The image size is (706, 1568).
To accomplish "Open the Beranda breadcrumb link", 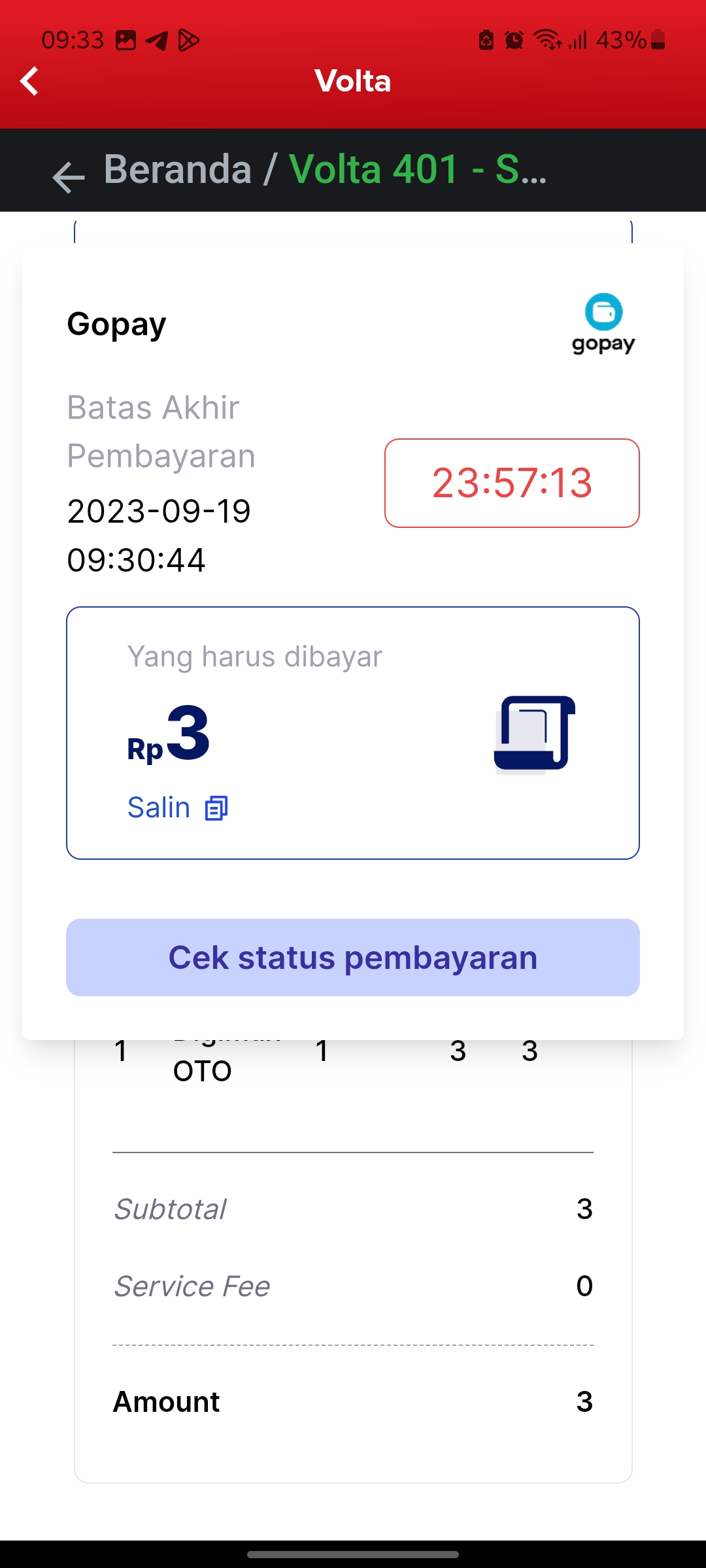I will coord(178,170).
